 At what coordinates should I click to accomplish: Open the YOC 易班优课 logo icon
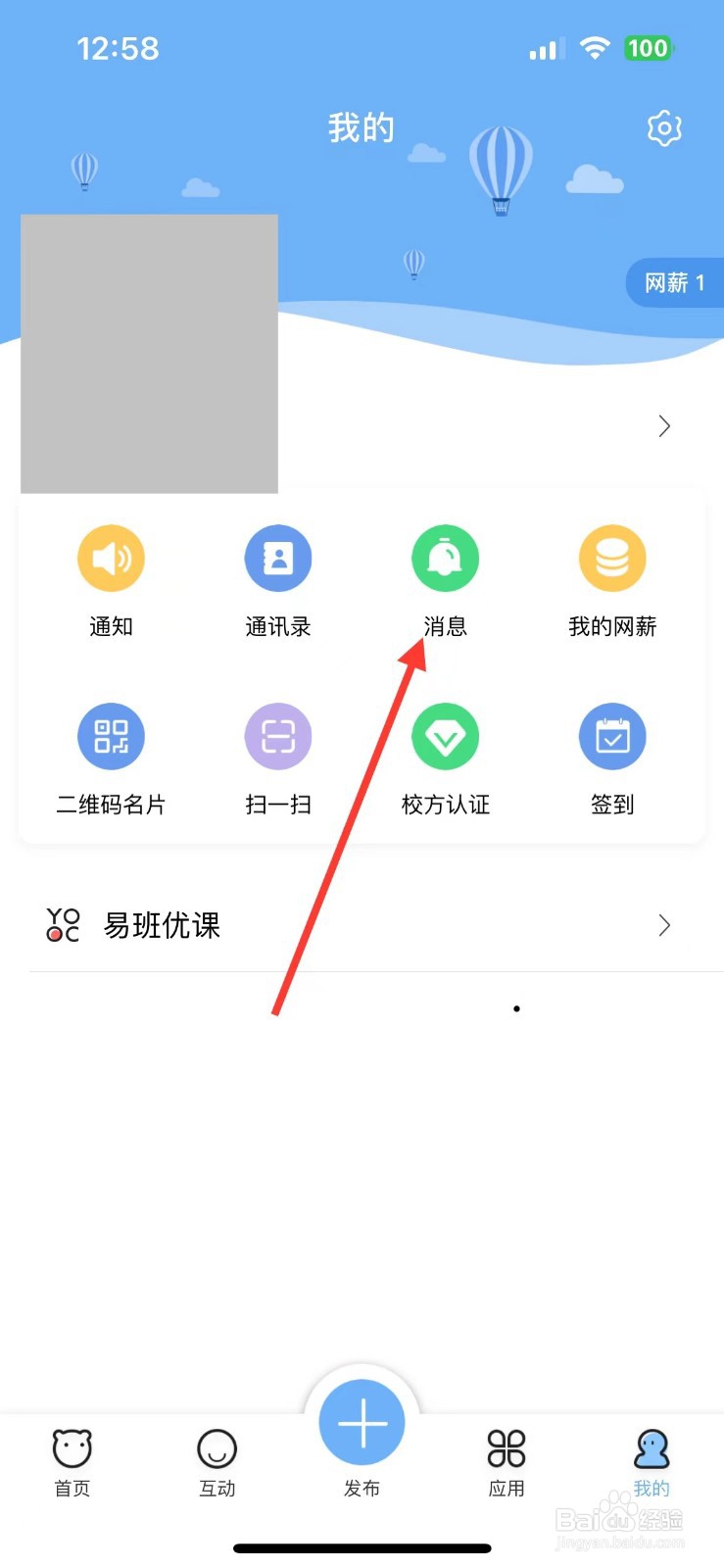coord(61,925)
